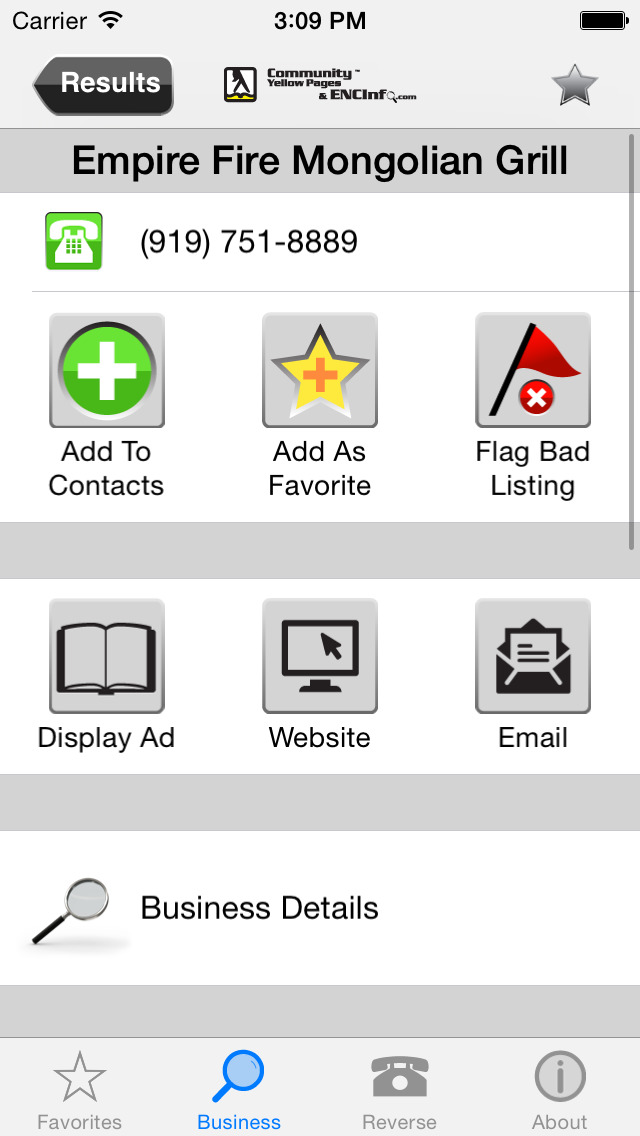Open Business Details
The width and height of the screenshot is (640, 1136).
coord(259,908)
